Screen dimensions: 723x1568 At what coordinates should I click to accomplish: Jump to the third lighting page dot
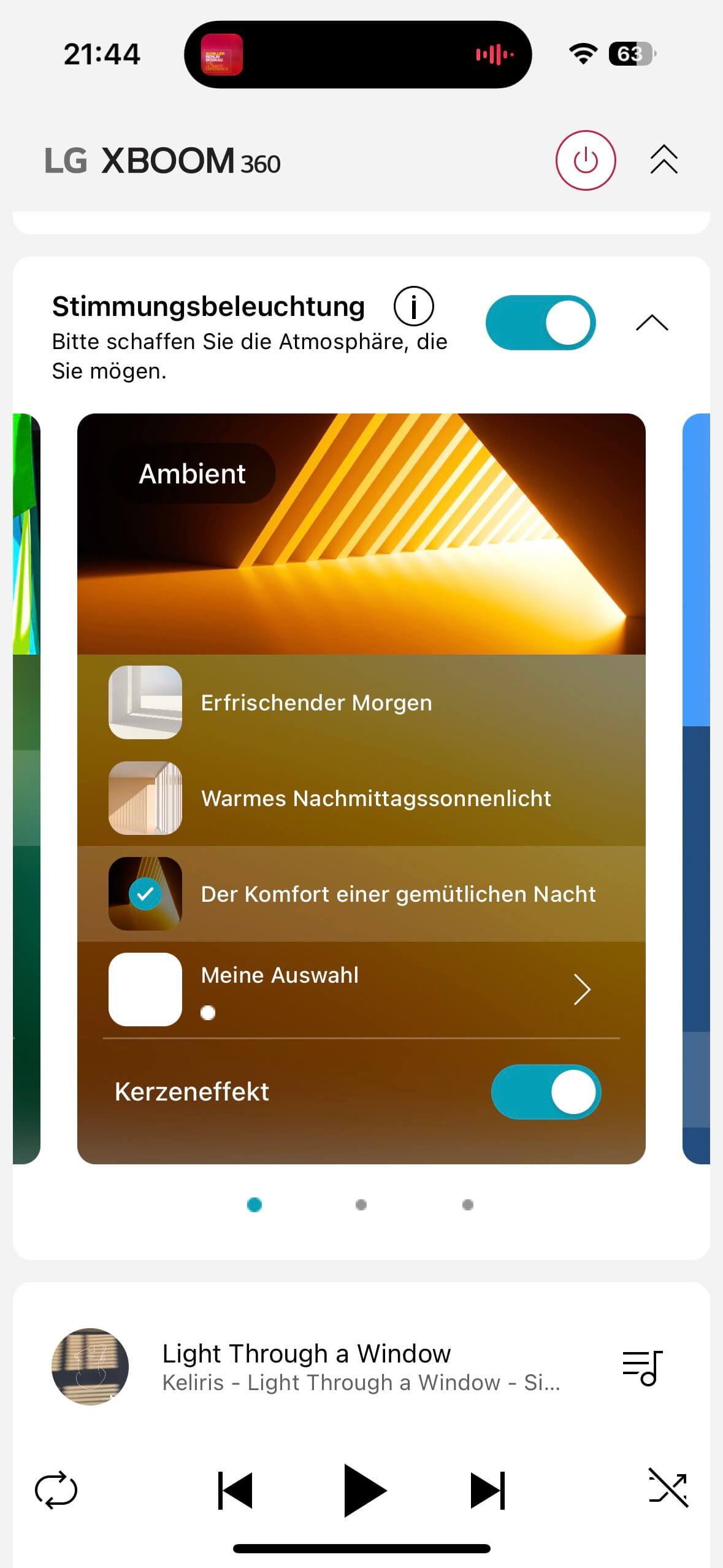[x=468, y=1205]
